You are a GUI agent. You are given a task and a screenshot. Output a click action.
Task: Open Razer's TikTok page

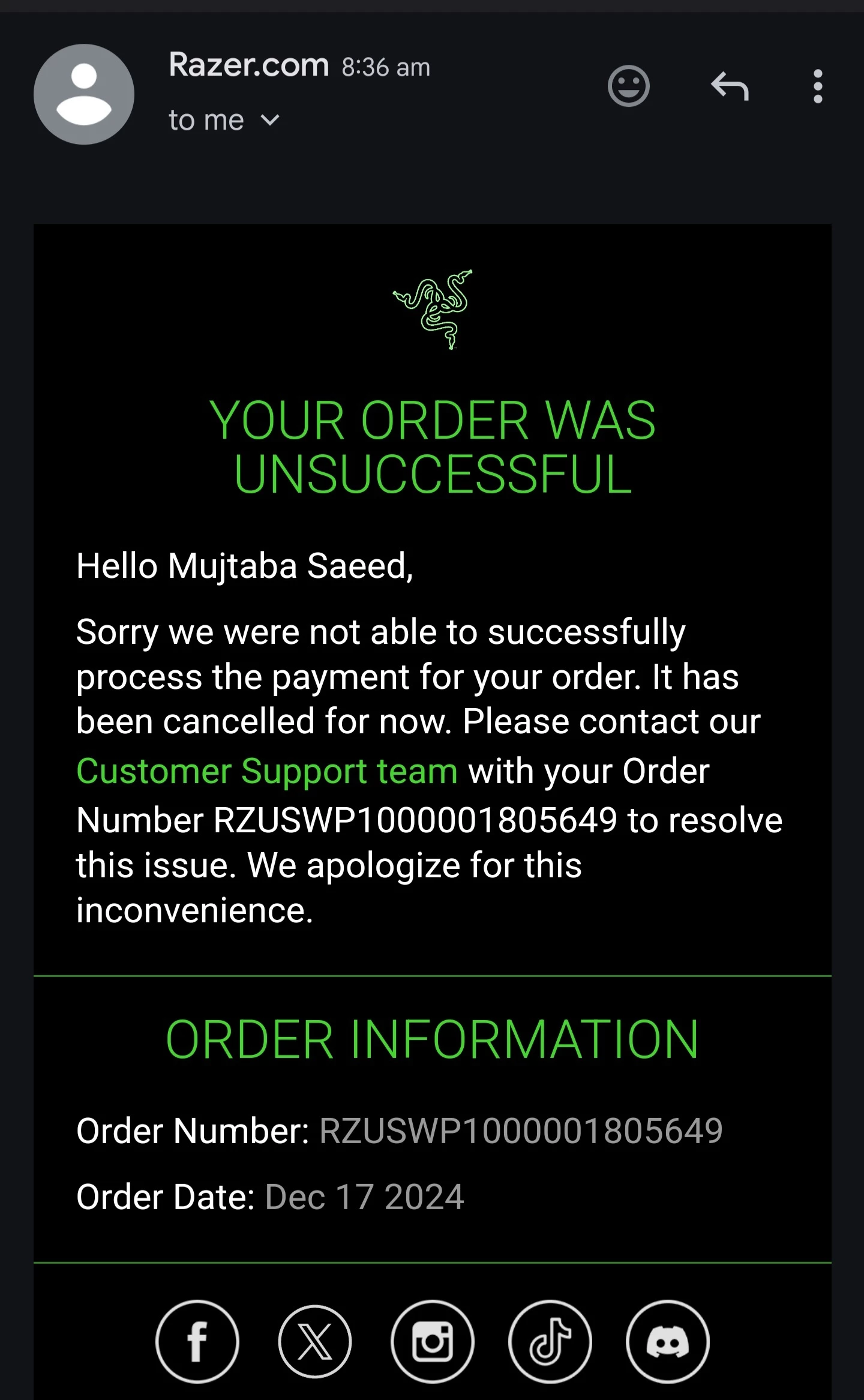click(x=550, y=1342)
